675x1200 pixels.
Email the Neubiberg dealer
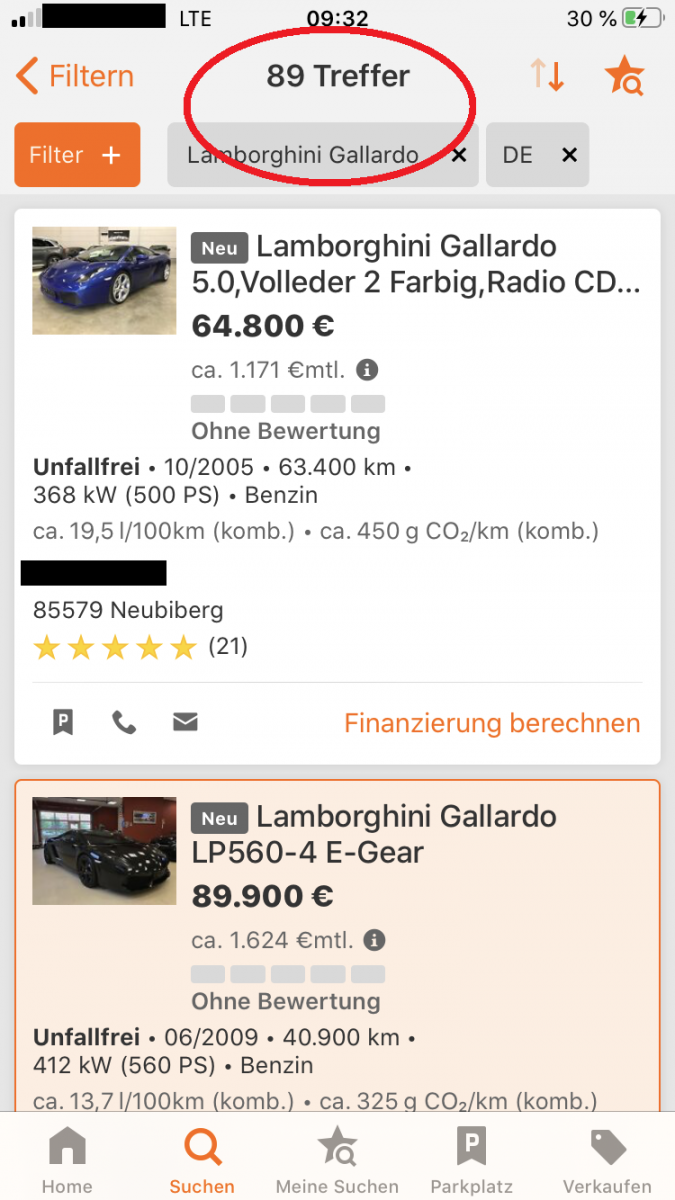pyautogui.click(x=185, y=722)
